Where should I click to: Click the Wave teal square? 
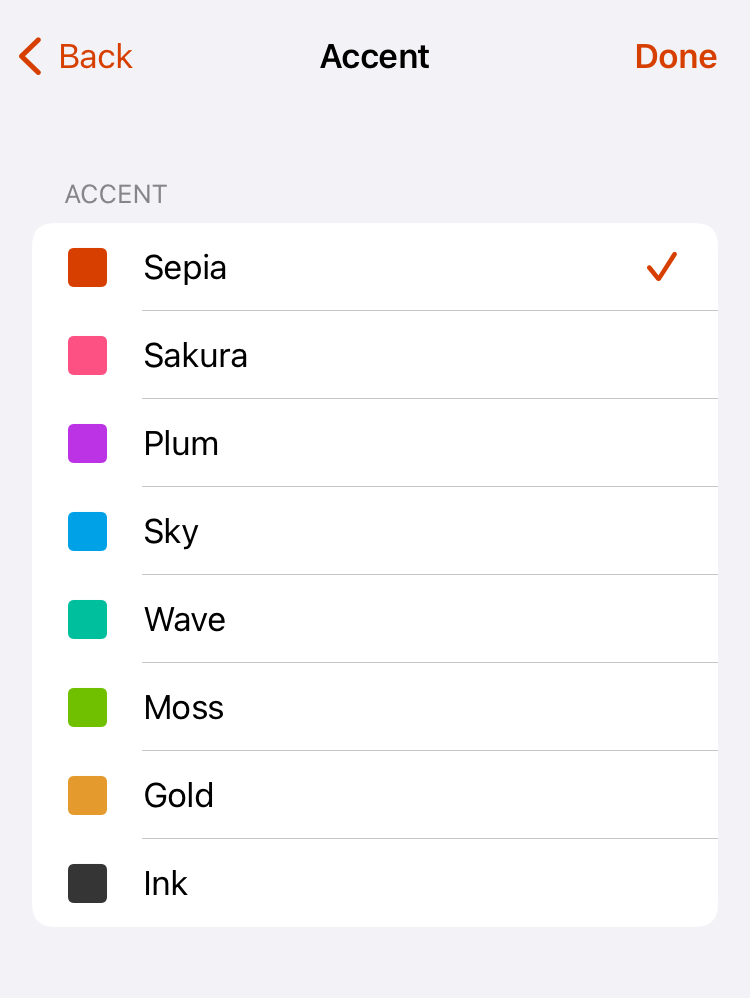pos(87,619)
